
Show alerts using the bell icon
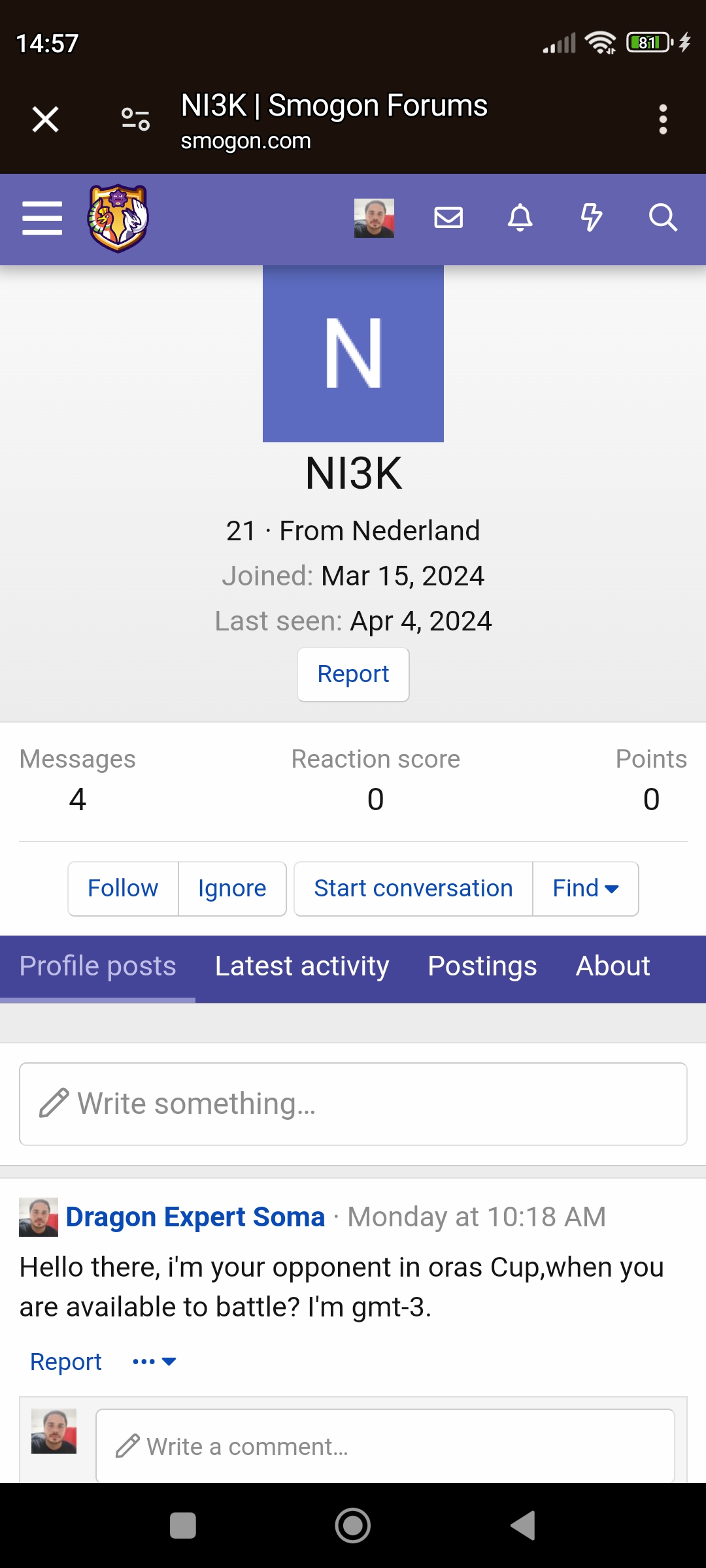point(520,218)
